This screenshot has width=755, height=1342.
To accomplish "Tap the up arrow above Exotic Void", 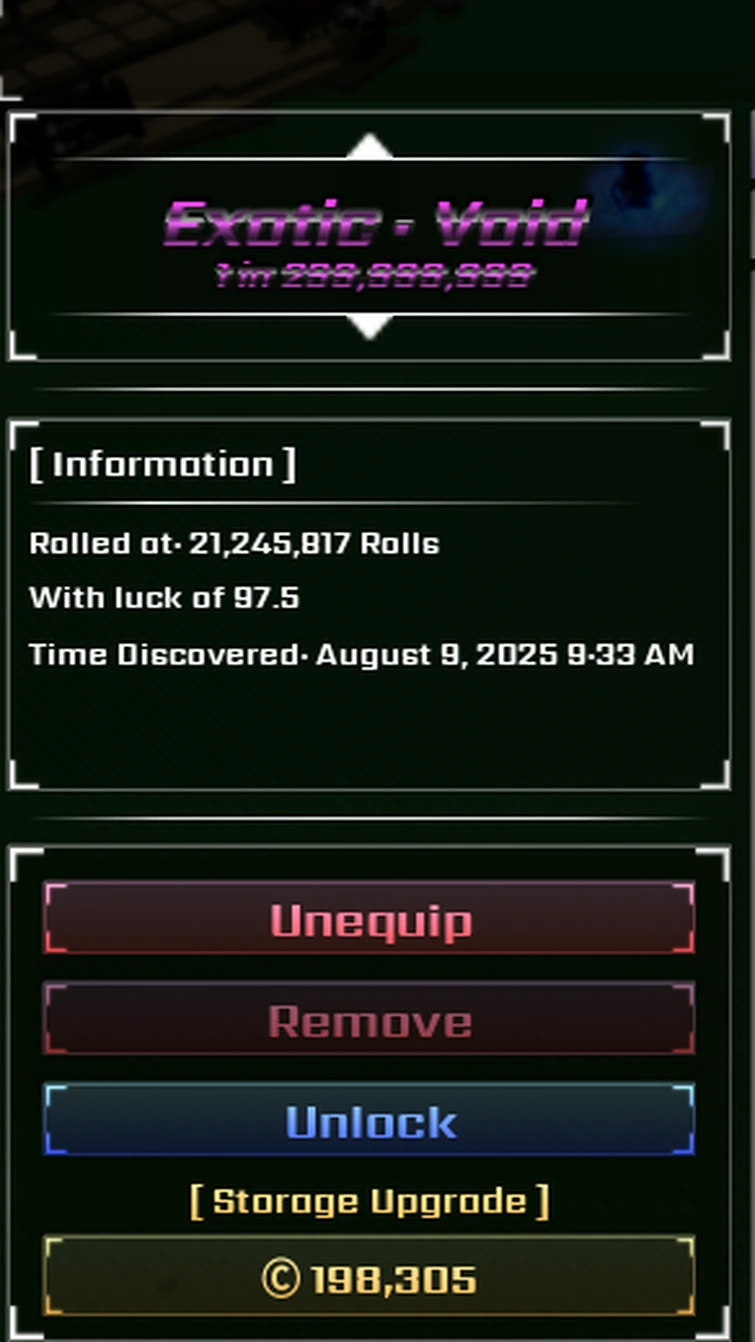I will pyautogui.click(x=370, y=147).
